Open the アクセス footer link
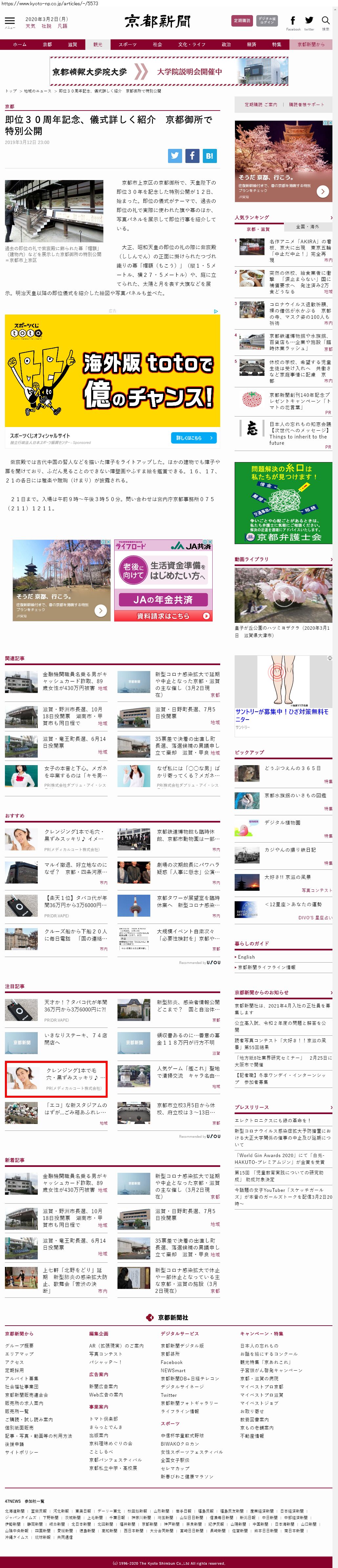Screen dimensions: 338x1568 (x=14, y=1362)
